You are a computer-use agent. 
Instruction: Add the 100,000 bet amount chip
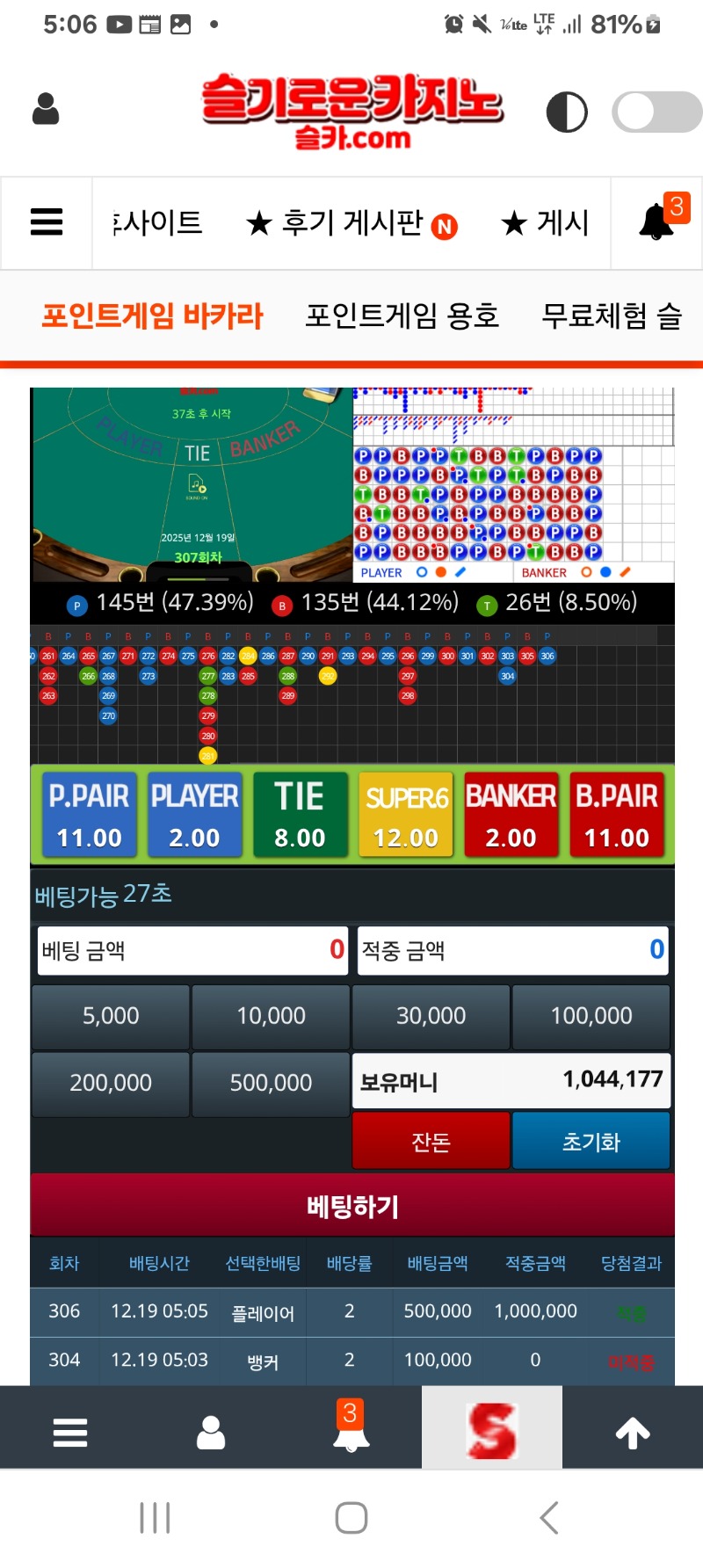(x=591, y=1016)
